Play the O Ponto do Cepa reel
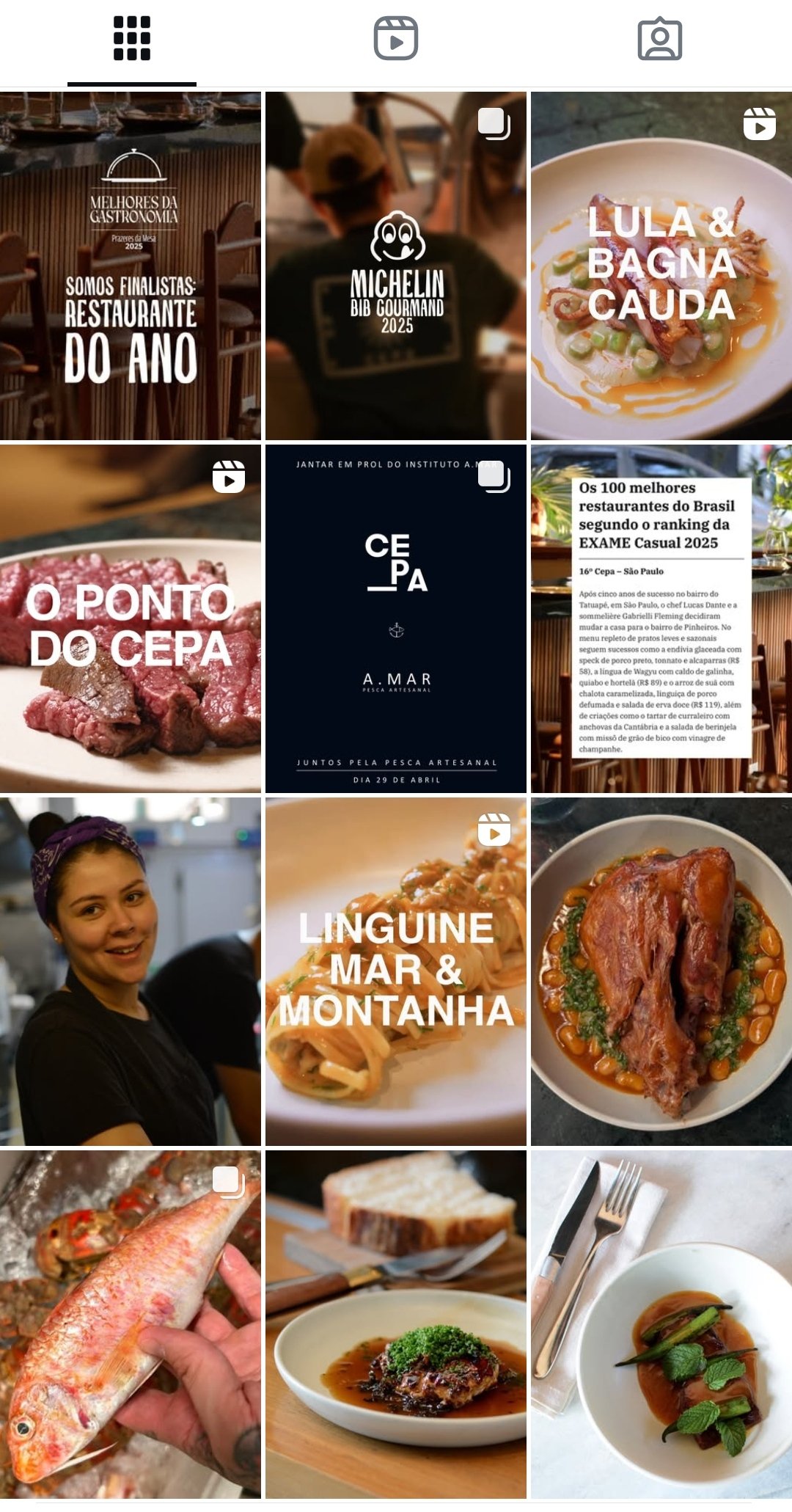Viewport: 792px width, 1512px height. pos(131,618)
